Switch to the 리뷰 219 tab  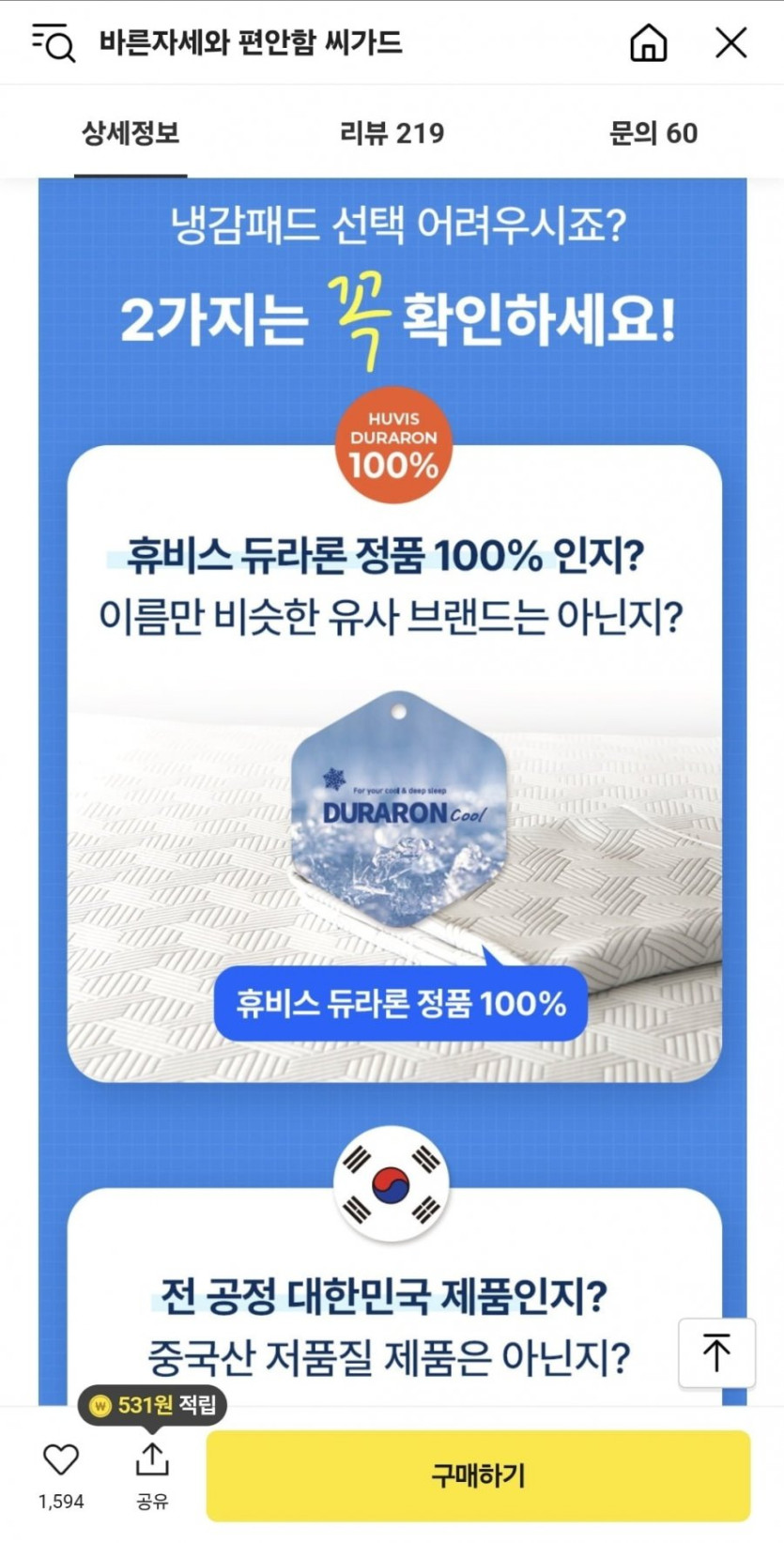(x=392, y=132)
